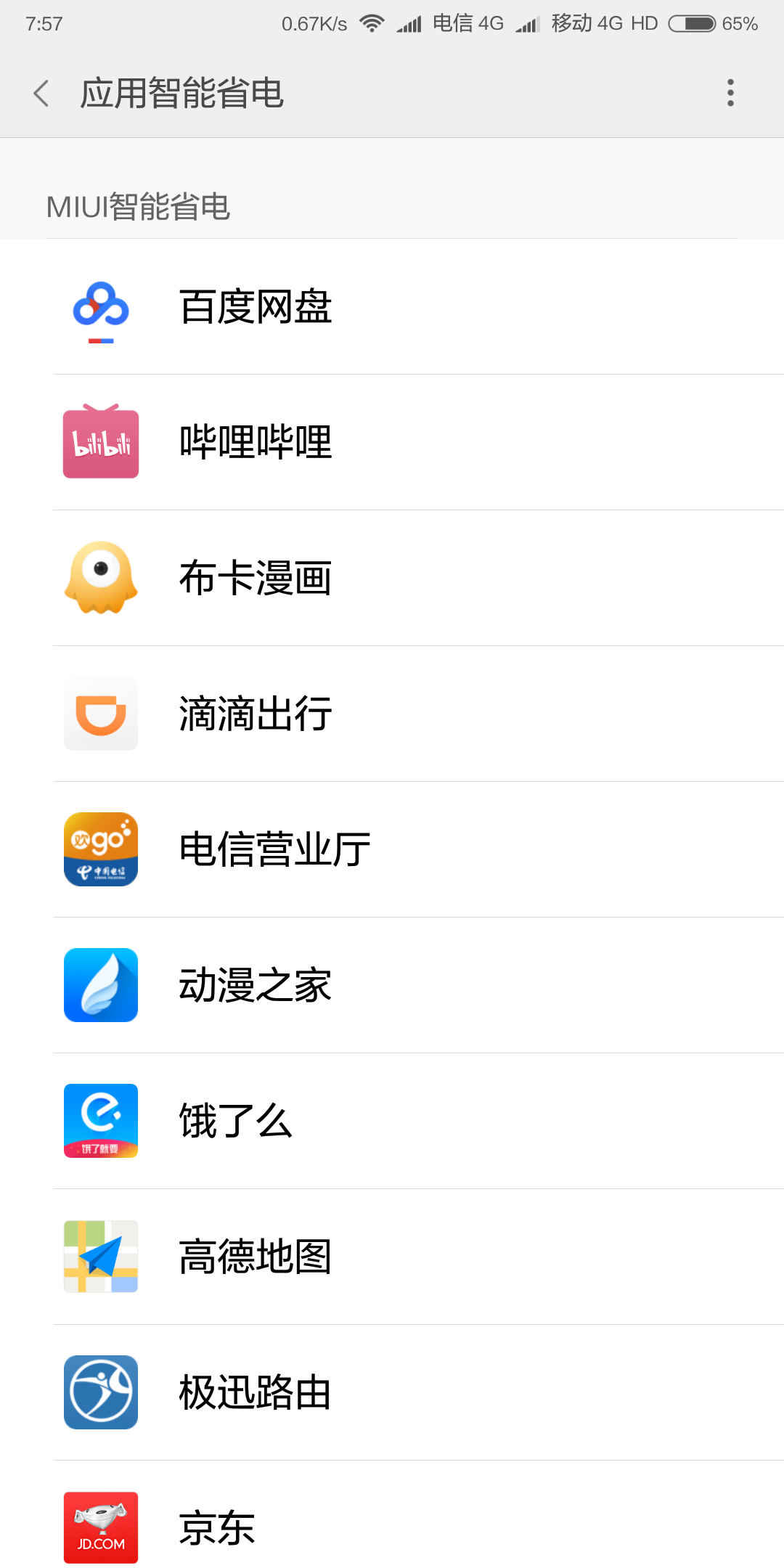Viewport: 784px width, 1568px height.
Task: Open 布卡漫画 battery saver options
Action: [392, 578]
